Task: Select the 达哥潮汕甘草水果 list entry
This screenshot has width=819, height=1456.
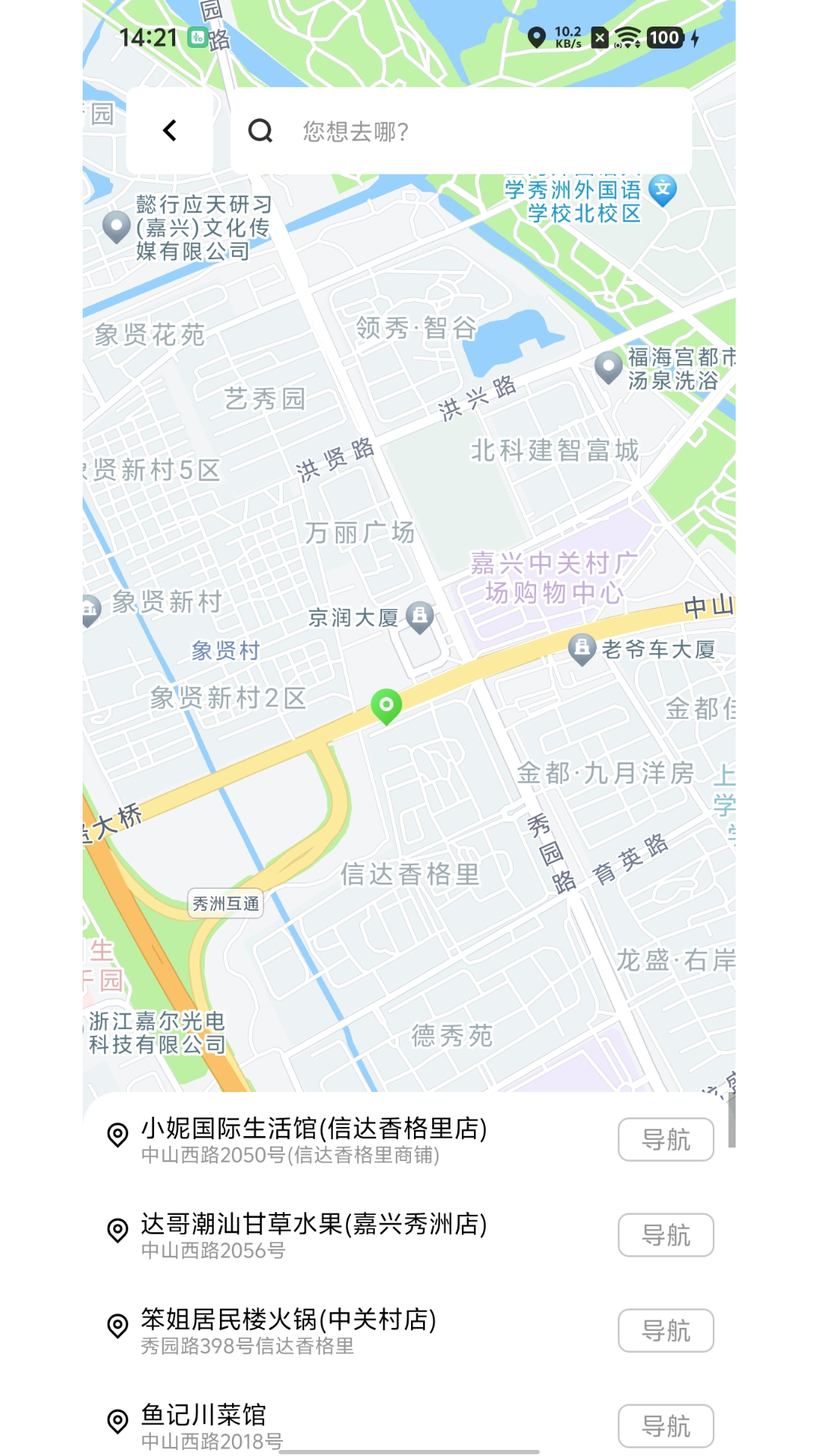Action: (312, 1224)
